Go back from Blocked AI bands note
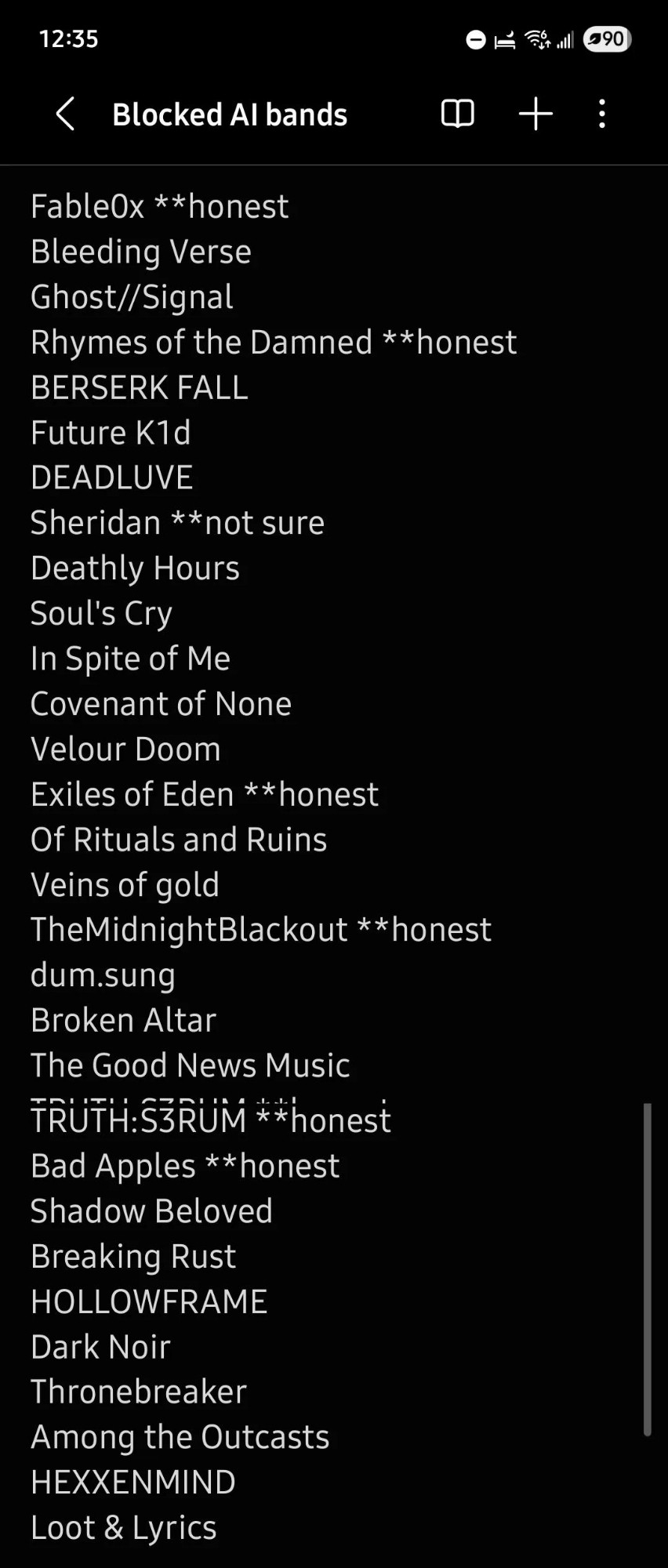Screen dimensions: 668x1568 65,114
